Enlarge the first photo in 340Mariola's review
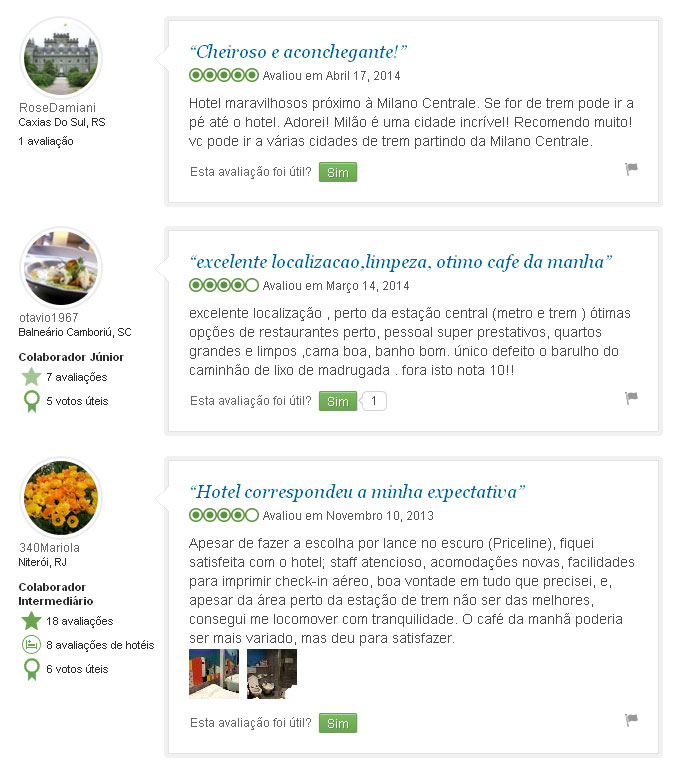The width and height of the screenshot is (675, 767). (x=213, y=673)
